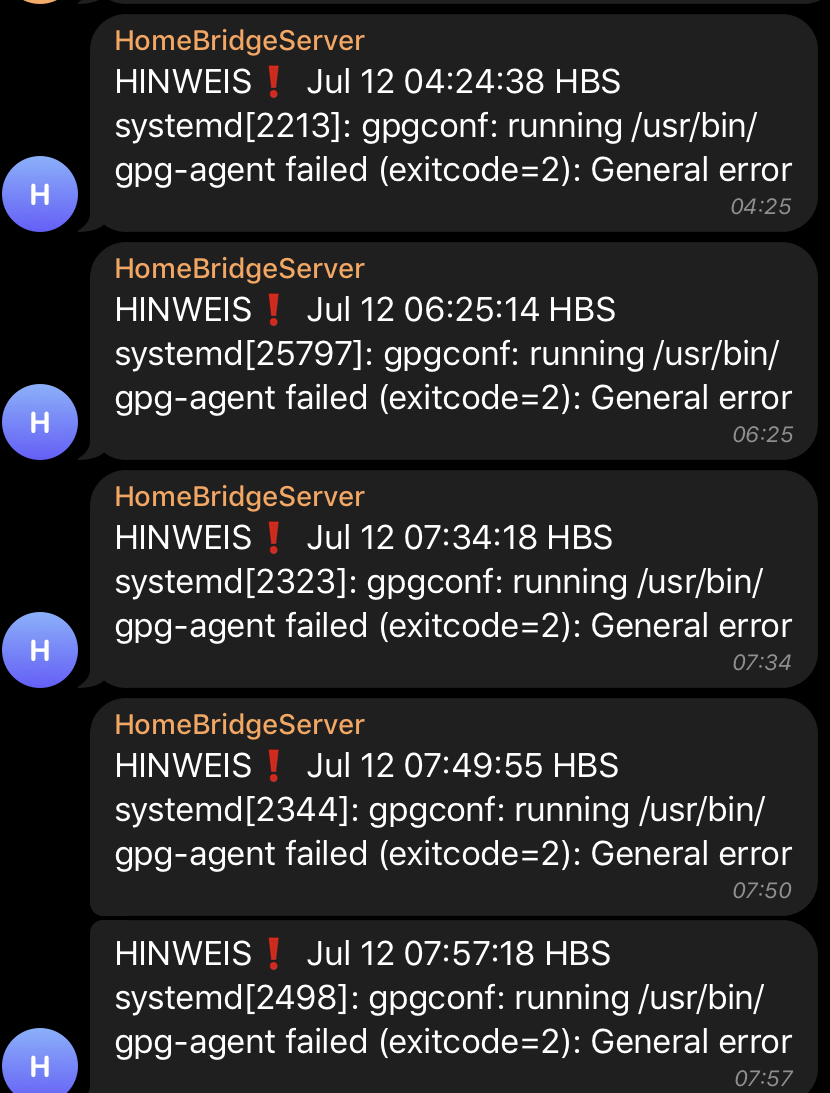Tap HomeBridgeServer name above the 06:25:14 message
The width and height of the screenshot is (830, 1093).
240,269
